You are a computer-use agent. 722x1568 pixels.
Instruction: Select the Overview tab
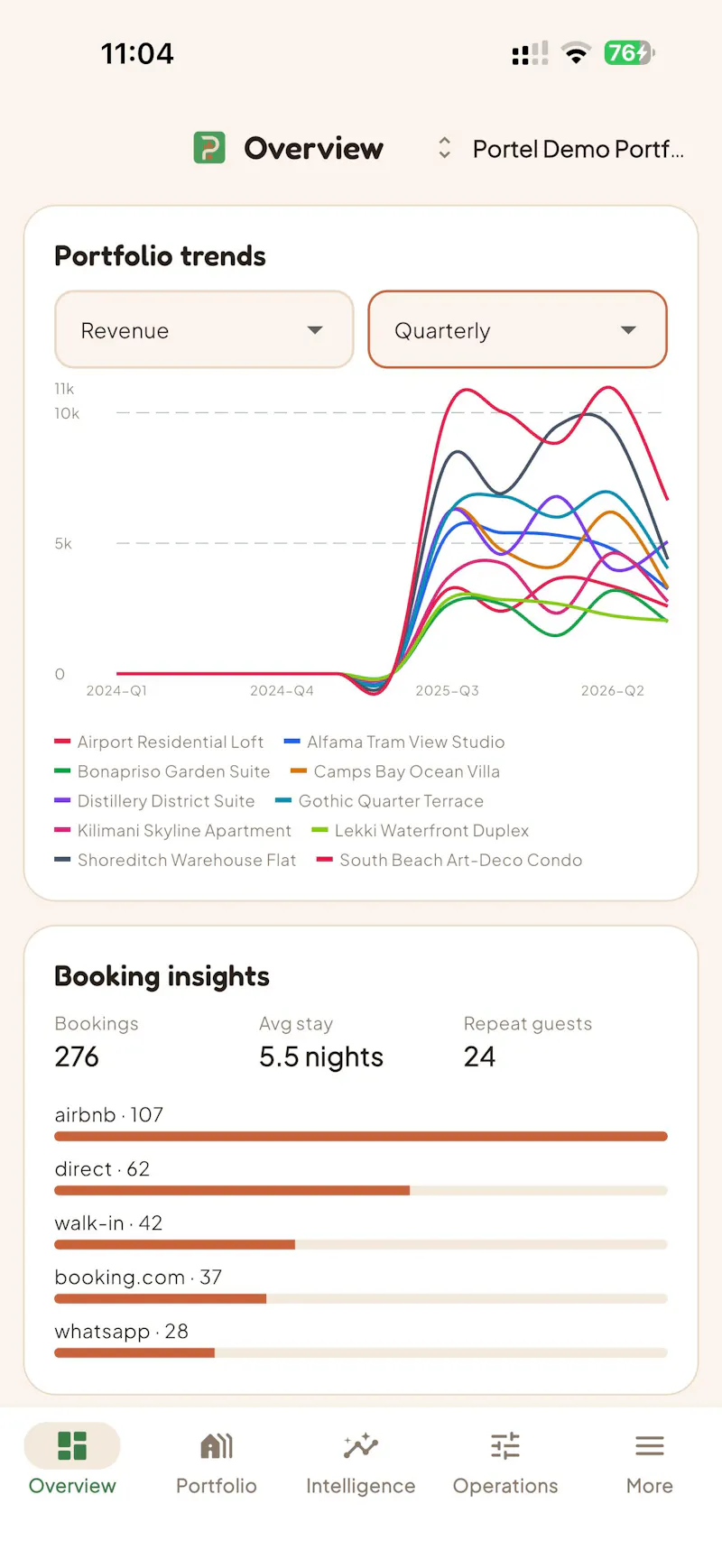[72, 1462]
